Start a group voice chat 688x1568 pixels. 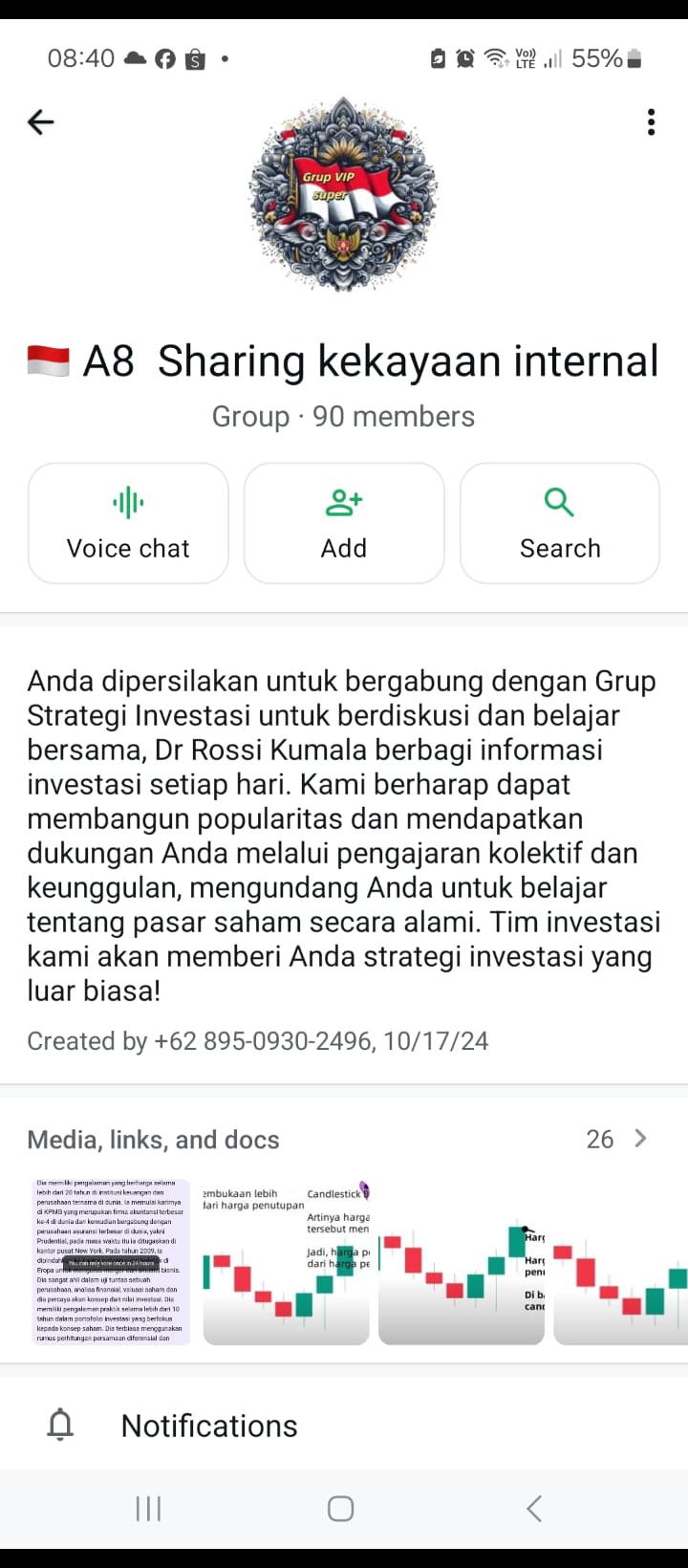click(128, 523)
